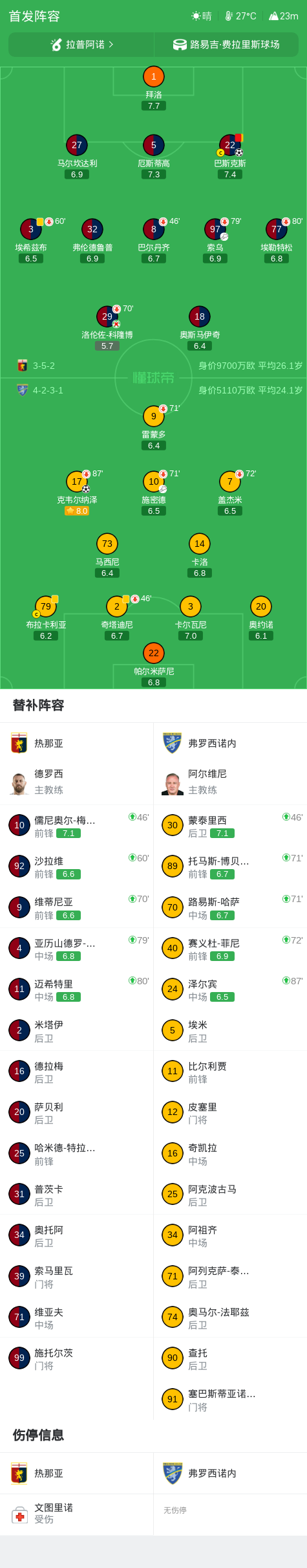This screenshot has height=1568, width=307.
Task: Open goalkeeper 拜洛's player card
Action: [x=153, y=88]
